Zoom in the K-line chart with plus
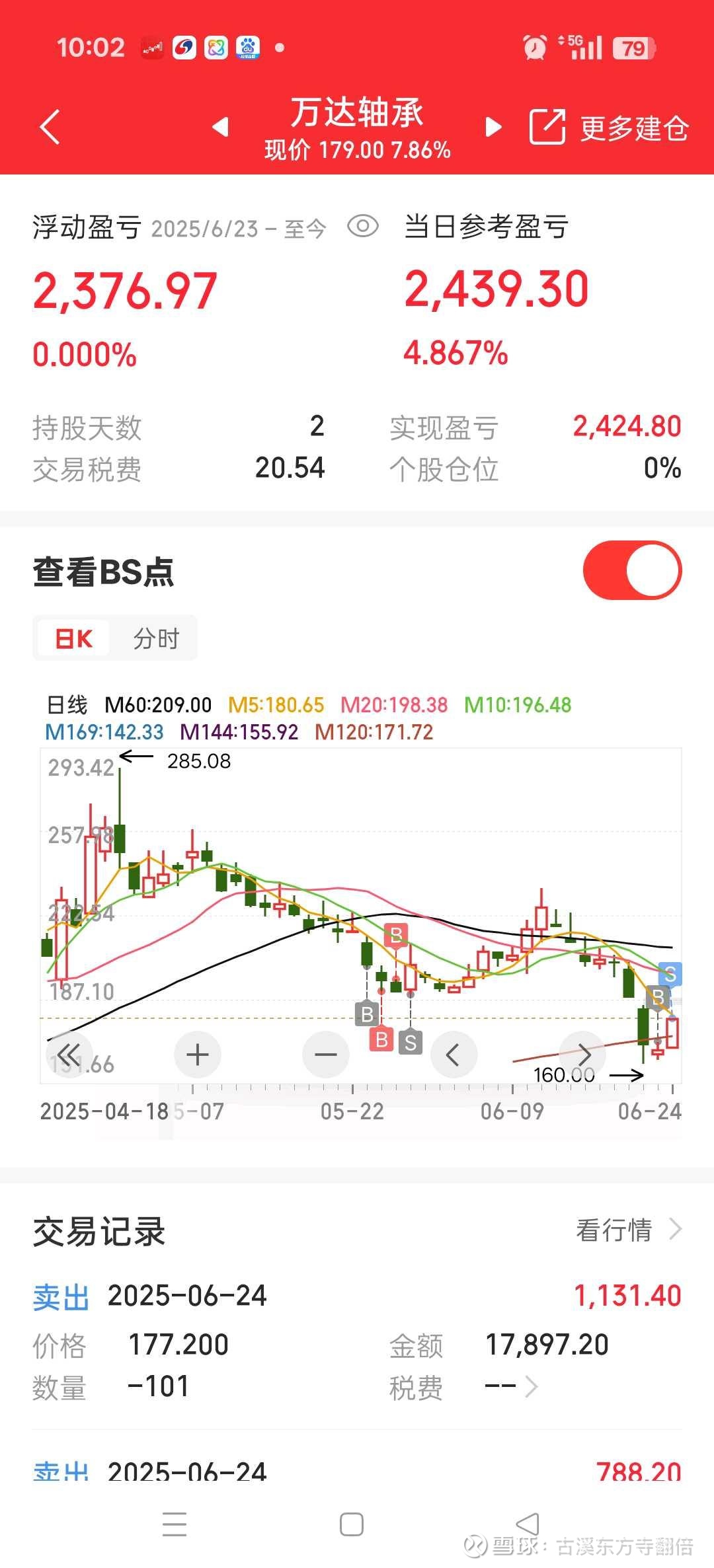The width and height of the screenshot is (714, 1568). click(x=198, y=1054)
